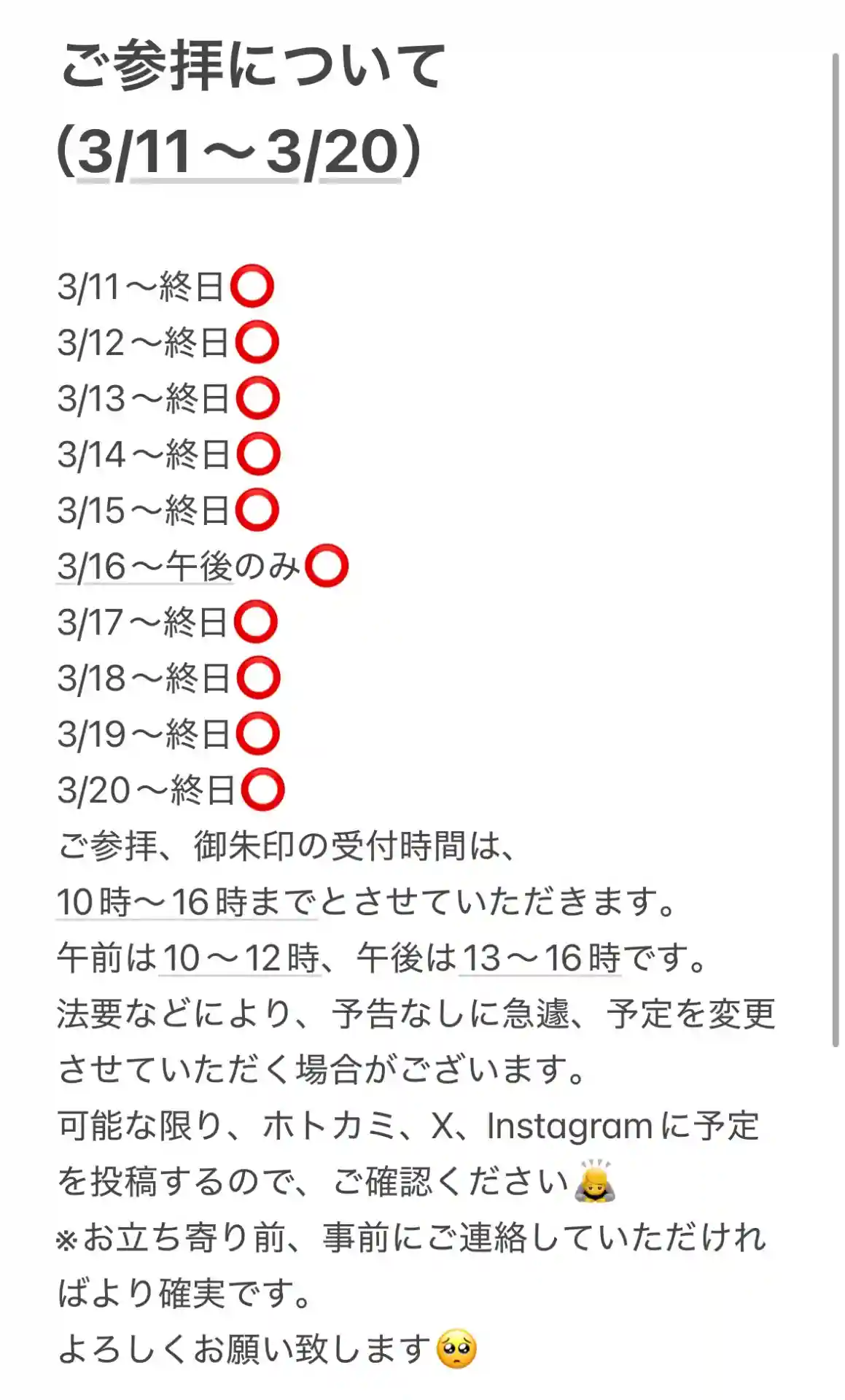Open the underlined 10～12時 morning time link
The height and width of the screenshot is (1400, 845).
tap(241, 958)
